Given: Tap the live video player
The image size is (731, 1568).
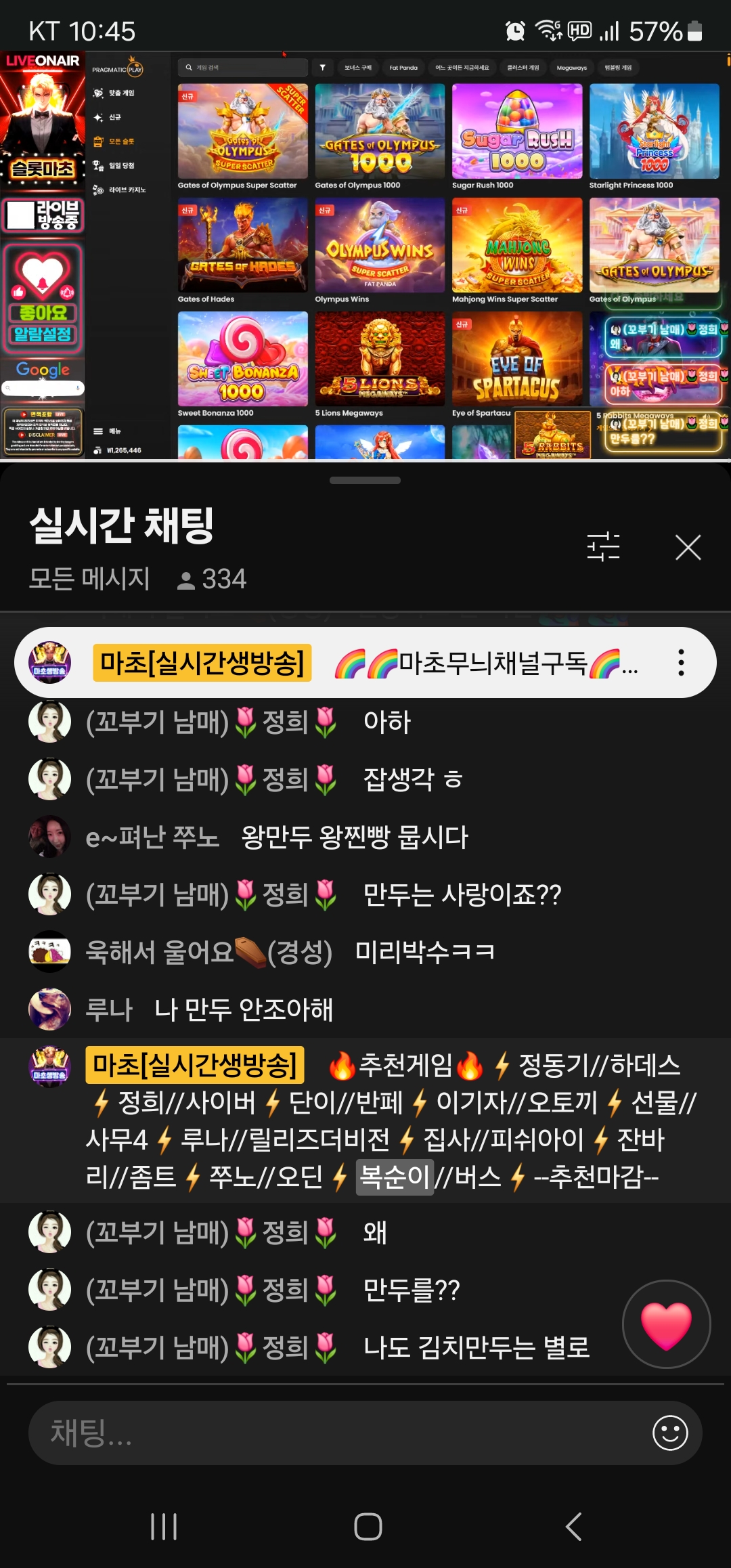Looking at the screenshot, I should pos(365,256).
